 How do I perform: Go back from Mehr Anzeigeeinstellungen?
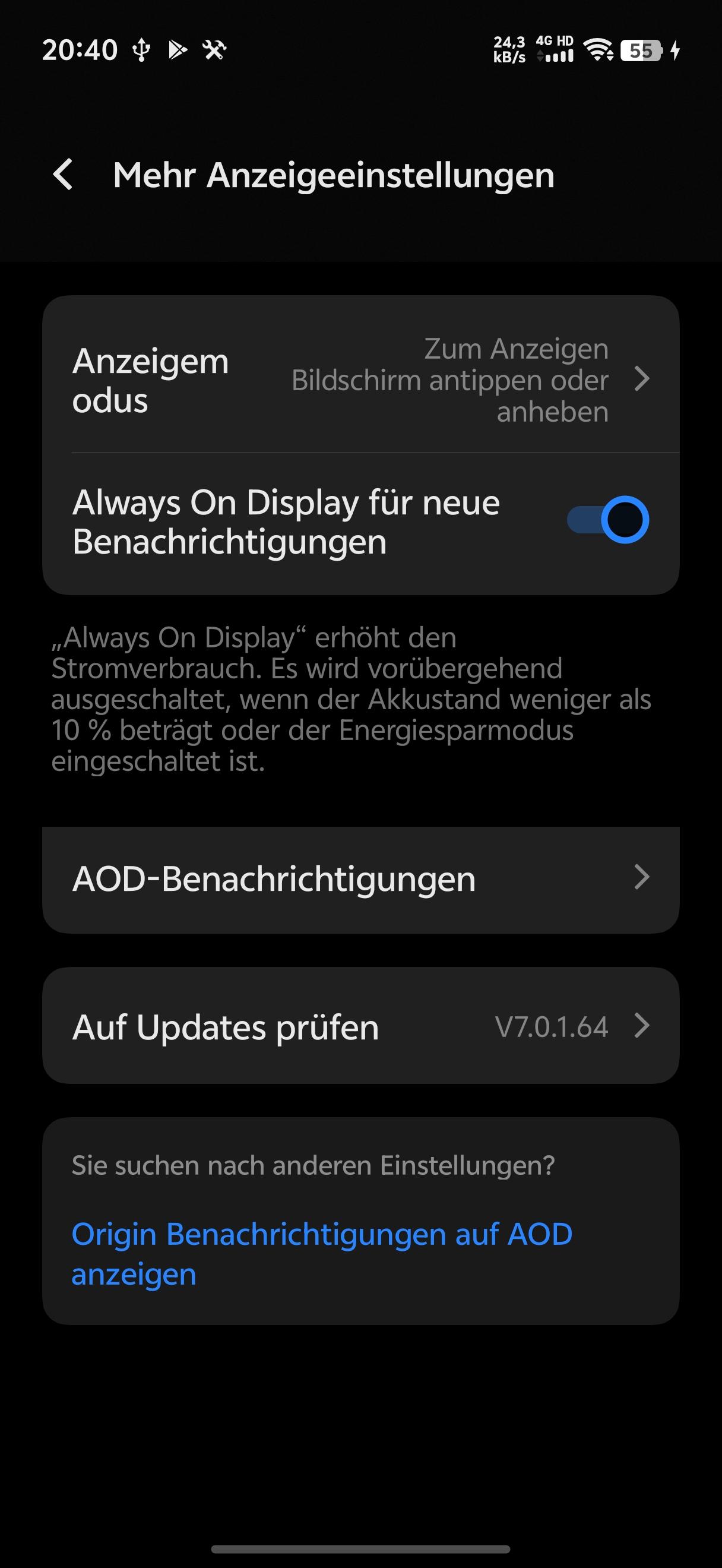[64, 175]
